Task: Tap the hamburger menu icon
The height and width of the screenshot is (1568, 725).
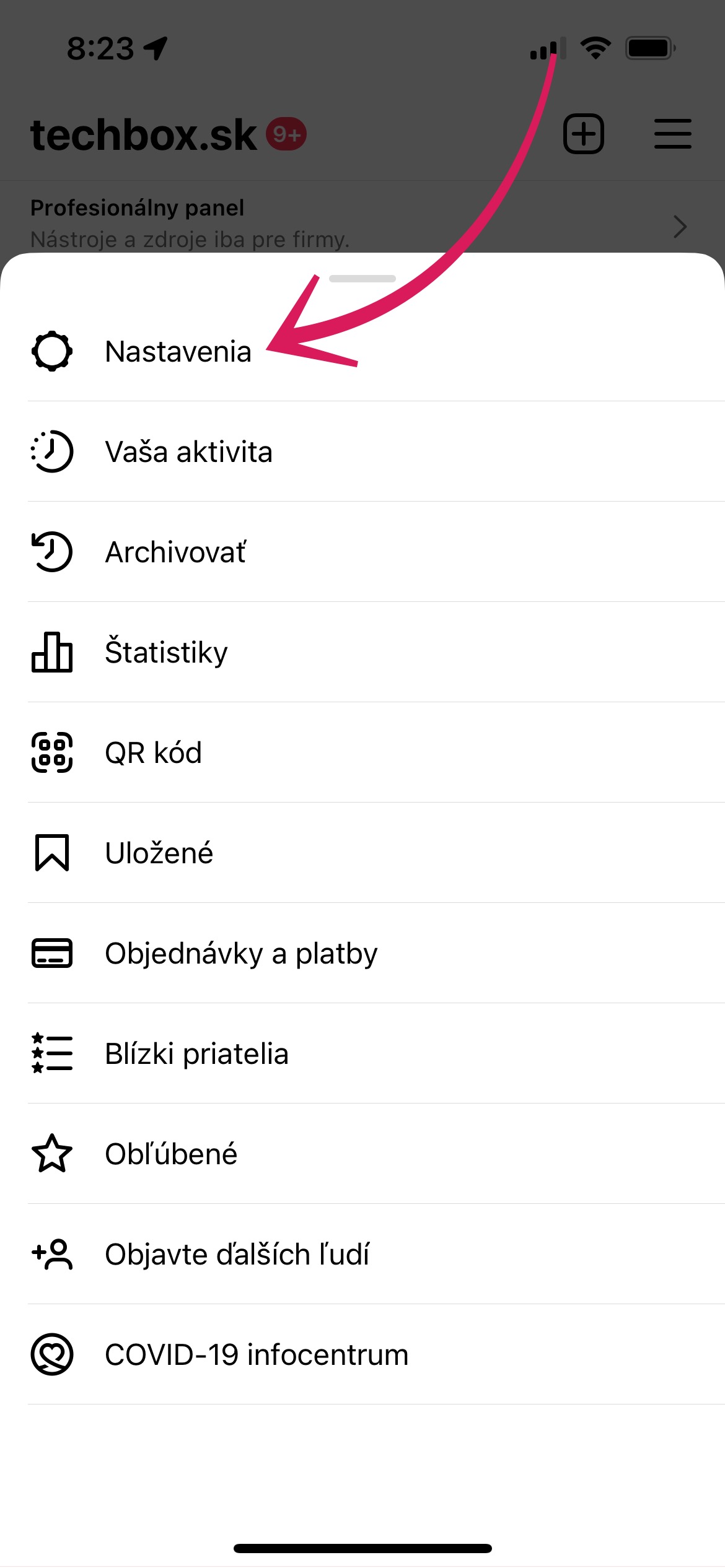Action: [x=673, y=134]
